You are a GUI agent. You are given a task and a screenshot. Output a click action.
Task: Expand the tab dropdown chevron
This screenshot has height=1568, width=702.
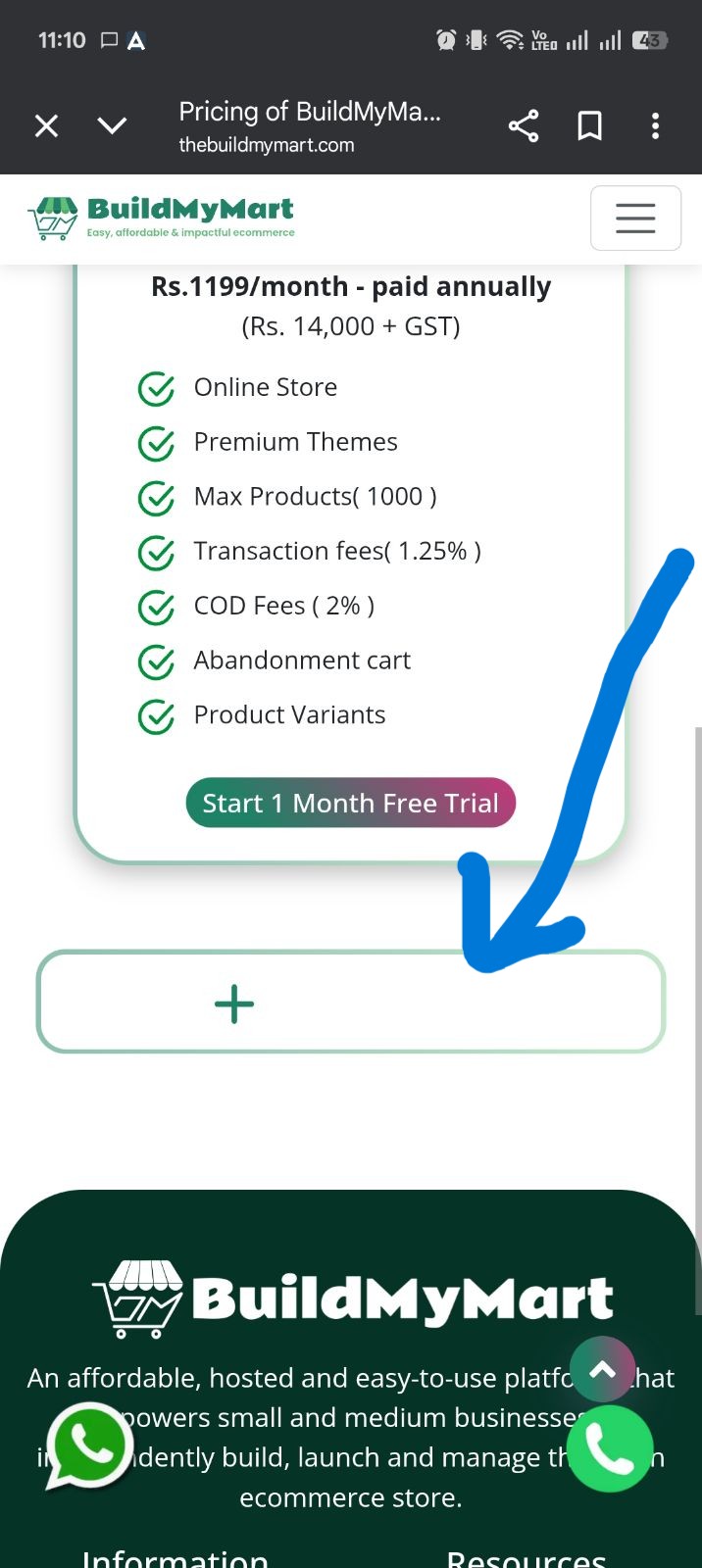tap(113, 125)
